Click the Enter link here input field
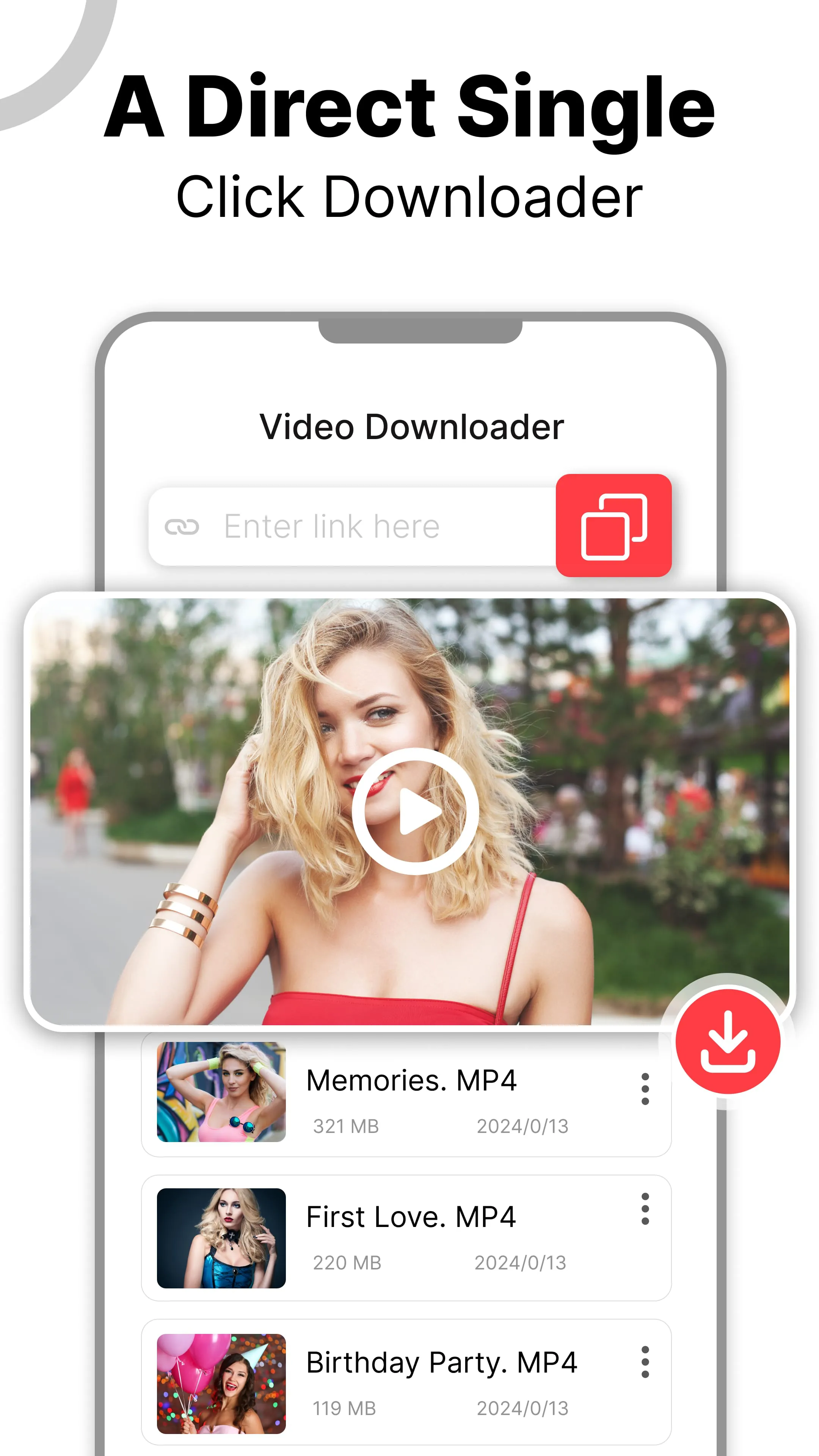 tap(350, 526)
